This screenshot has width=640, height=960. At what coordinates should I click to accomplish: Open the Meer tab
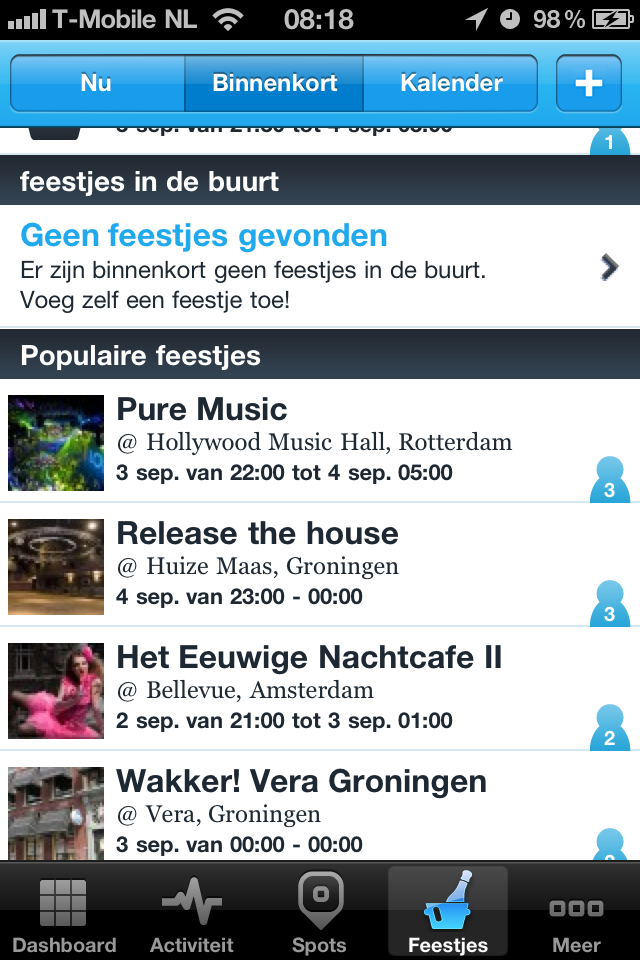(x=576, y=912)
